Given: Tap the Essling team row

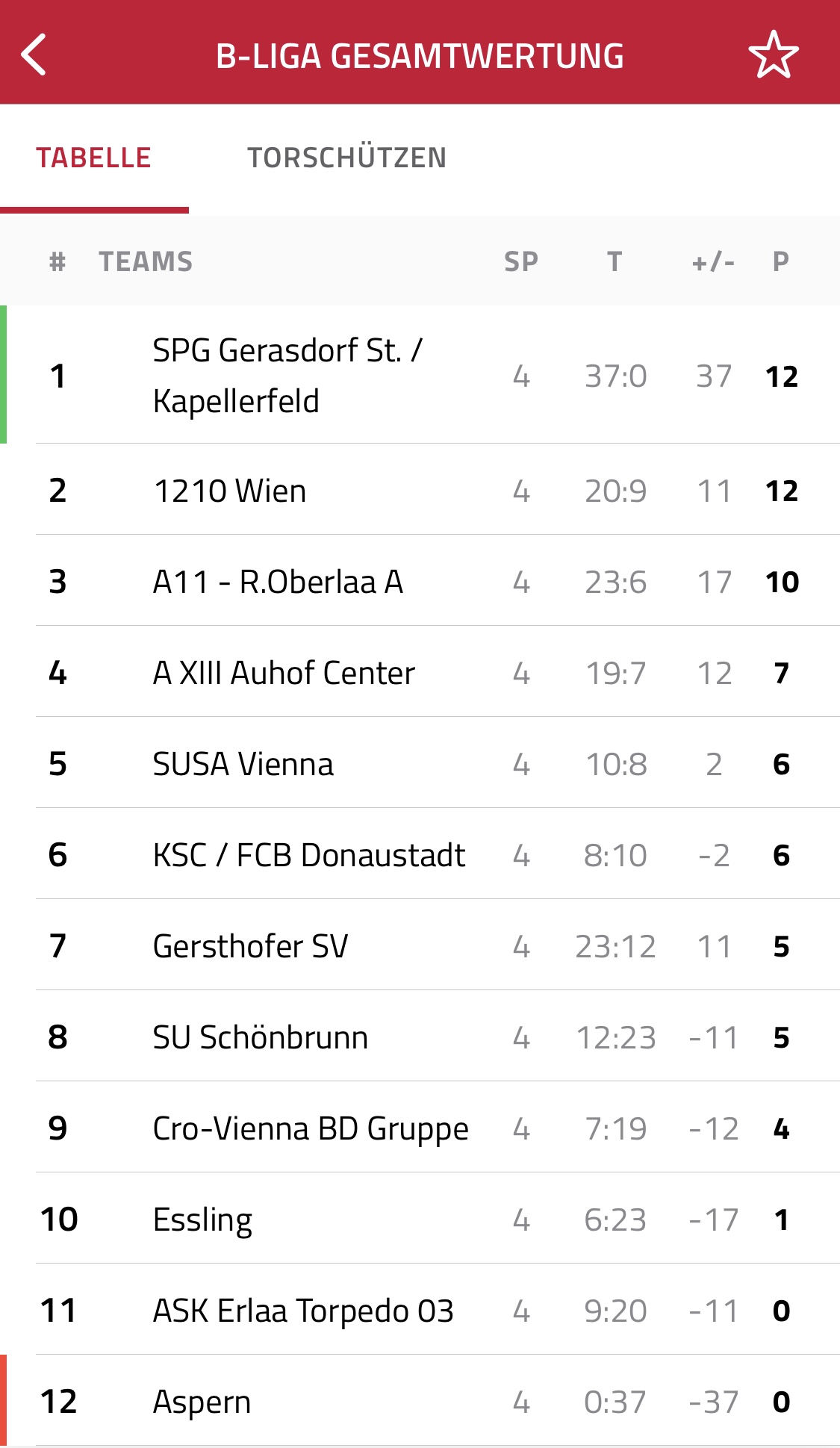Looking at the screenshot, I should pos(420,1219).
